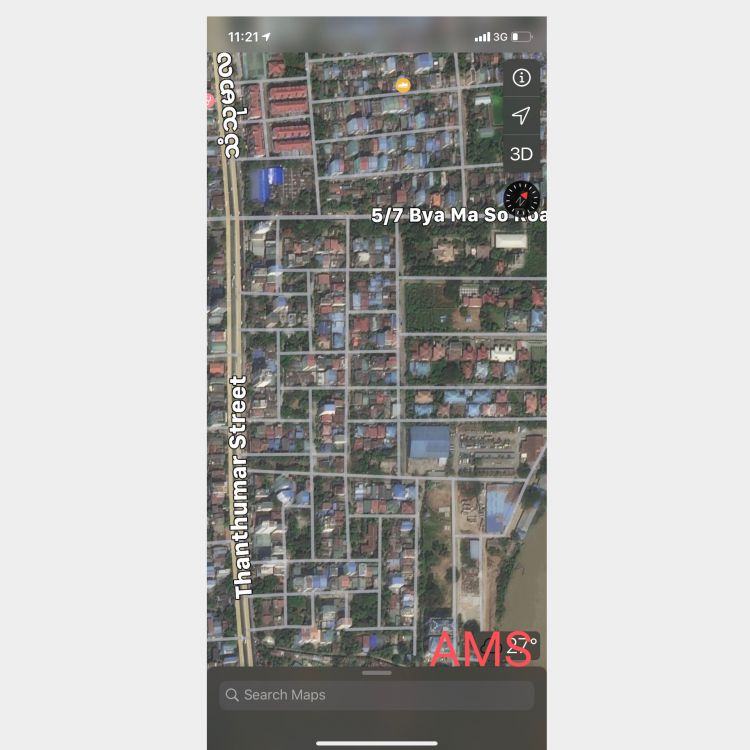Switch the map to 3D view
The height and width of the screenshot is (750, 750).
(x=520, y=154)
